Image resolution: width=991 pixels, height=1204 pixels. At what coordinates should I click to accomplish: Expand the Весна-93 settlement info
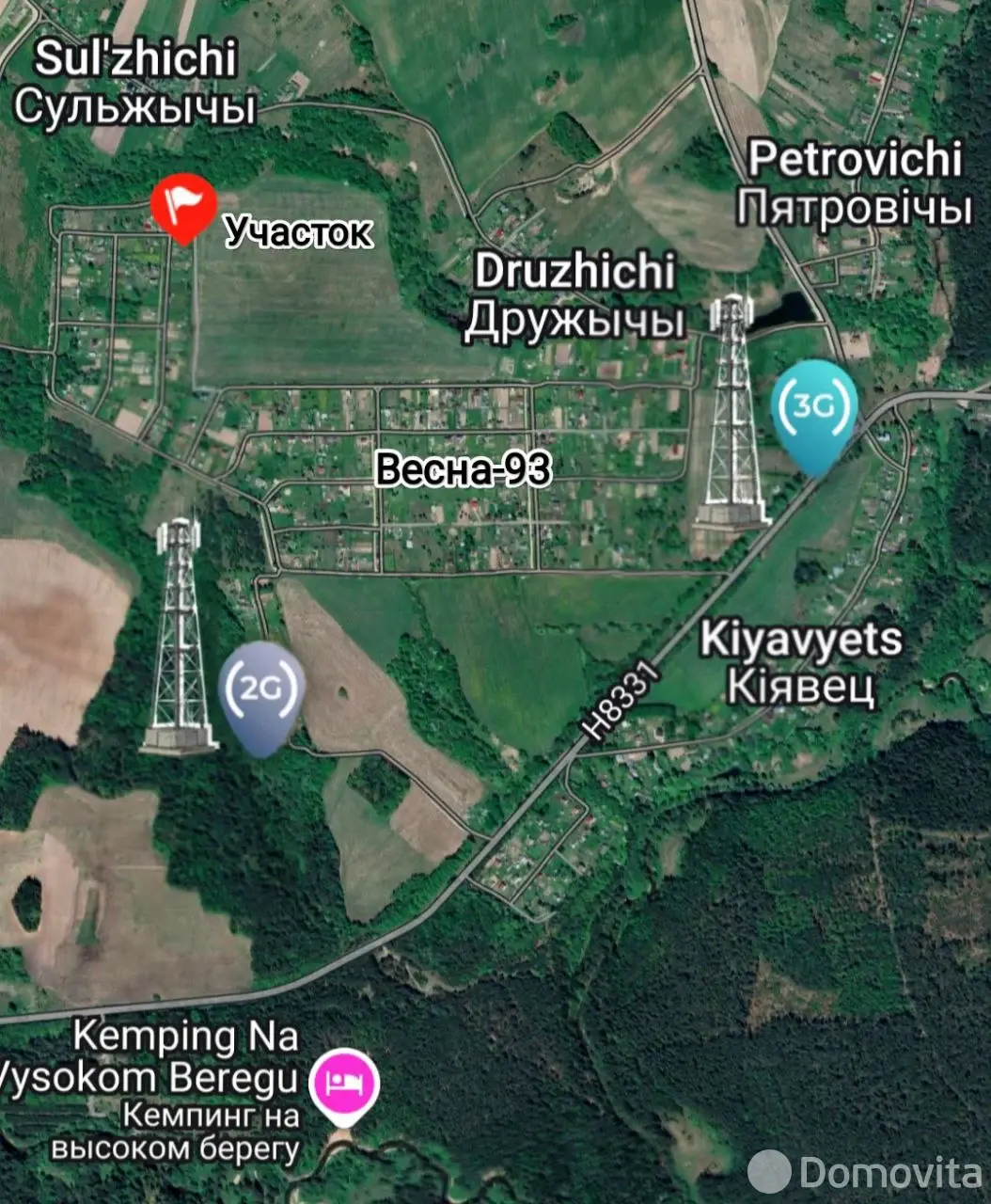coord(464,469)
